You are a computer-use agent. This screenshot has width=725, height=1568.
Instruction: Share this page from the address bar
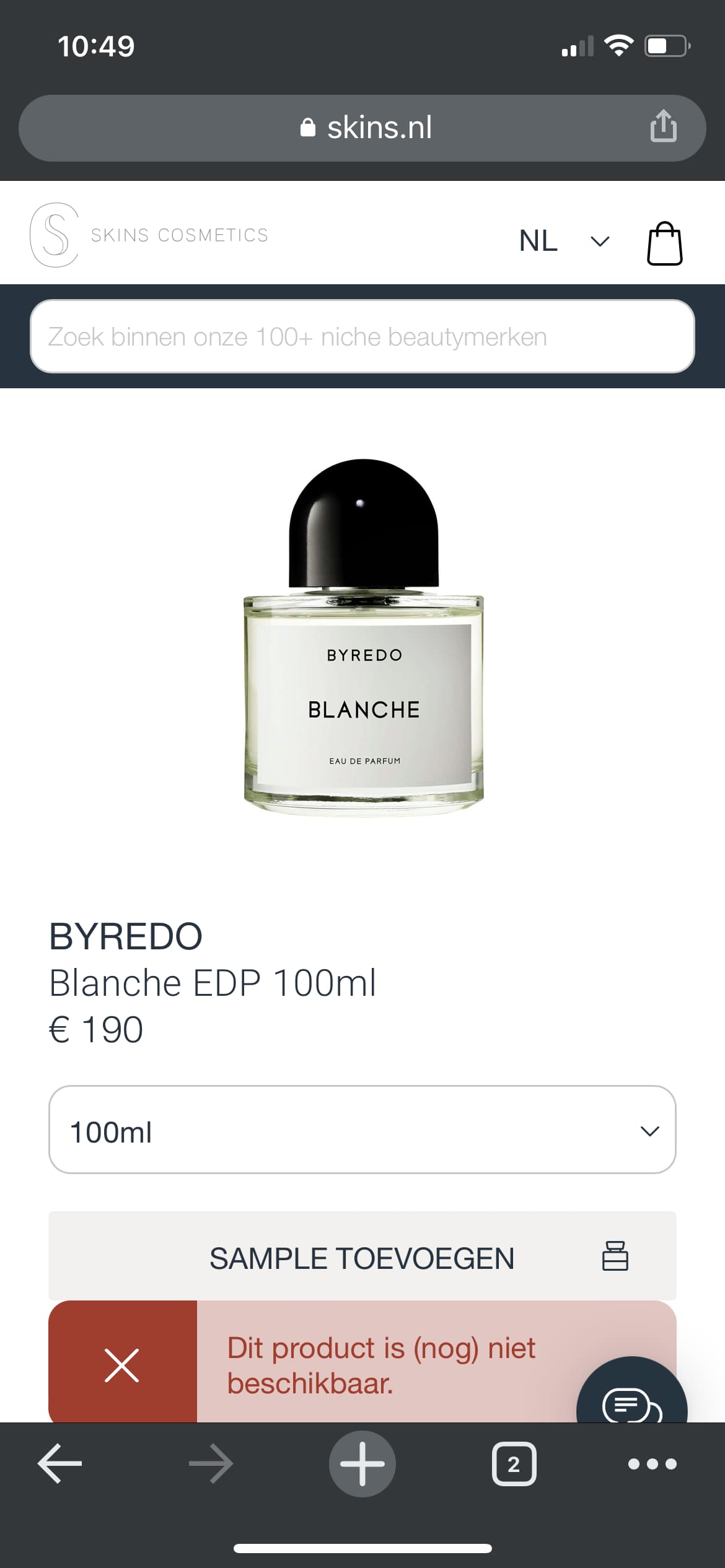pyautogui.click(x=663, y=126)
